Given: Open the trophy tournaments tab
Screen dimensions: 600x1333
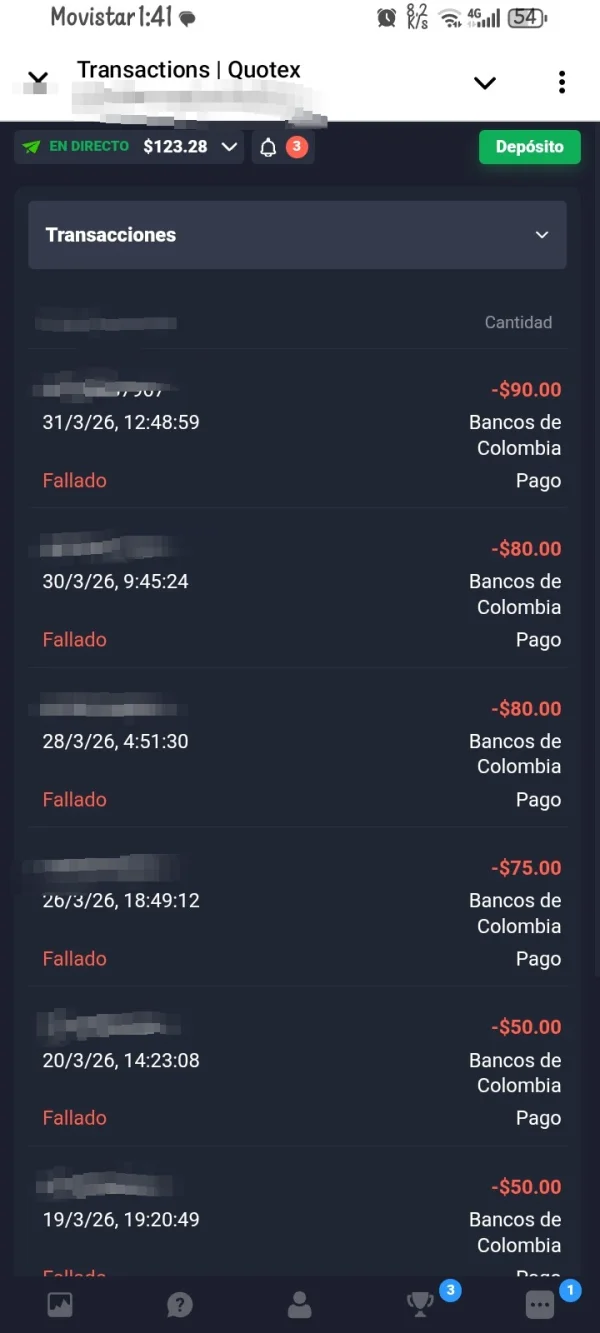Looking at the screenshot, I should point(420,1303).
